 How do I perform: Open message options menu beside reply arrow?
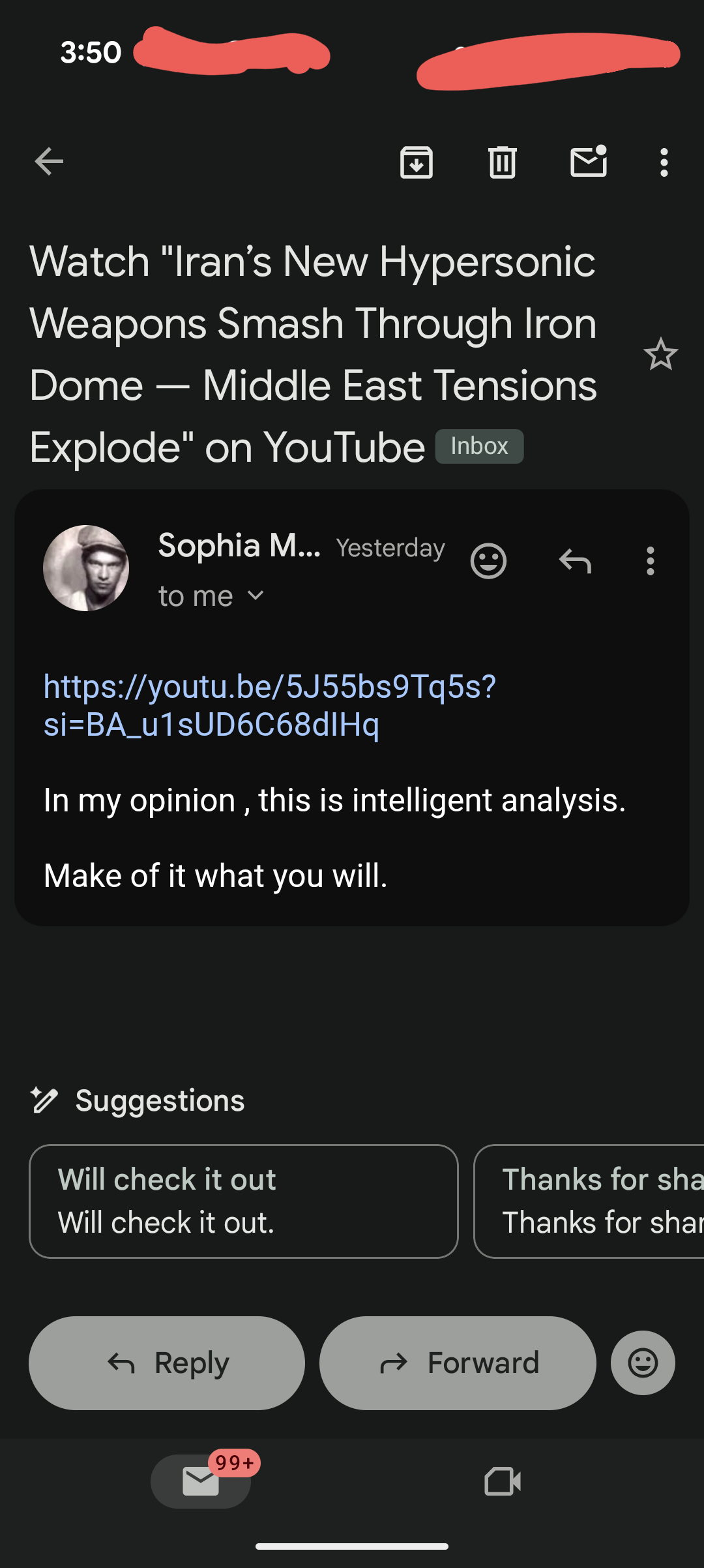pos(650,561)
